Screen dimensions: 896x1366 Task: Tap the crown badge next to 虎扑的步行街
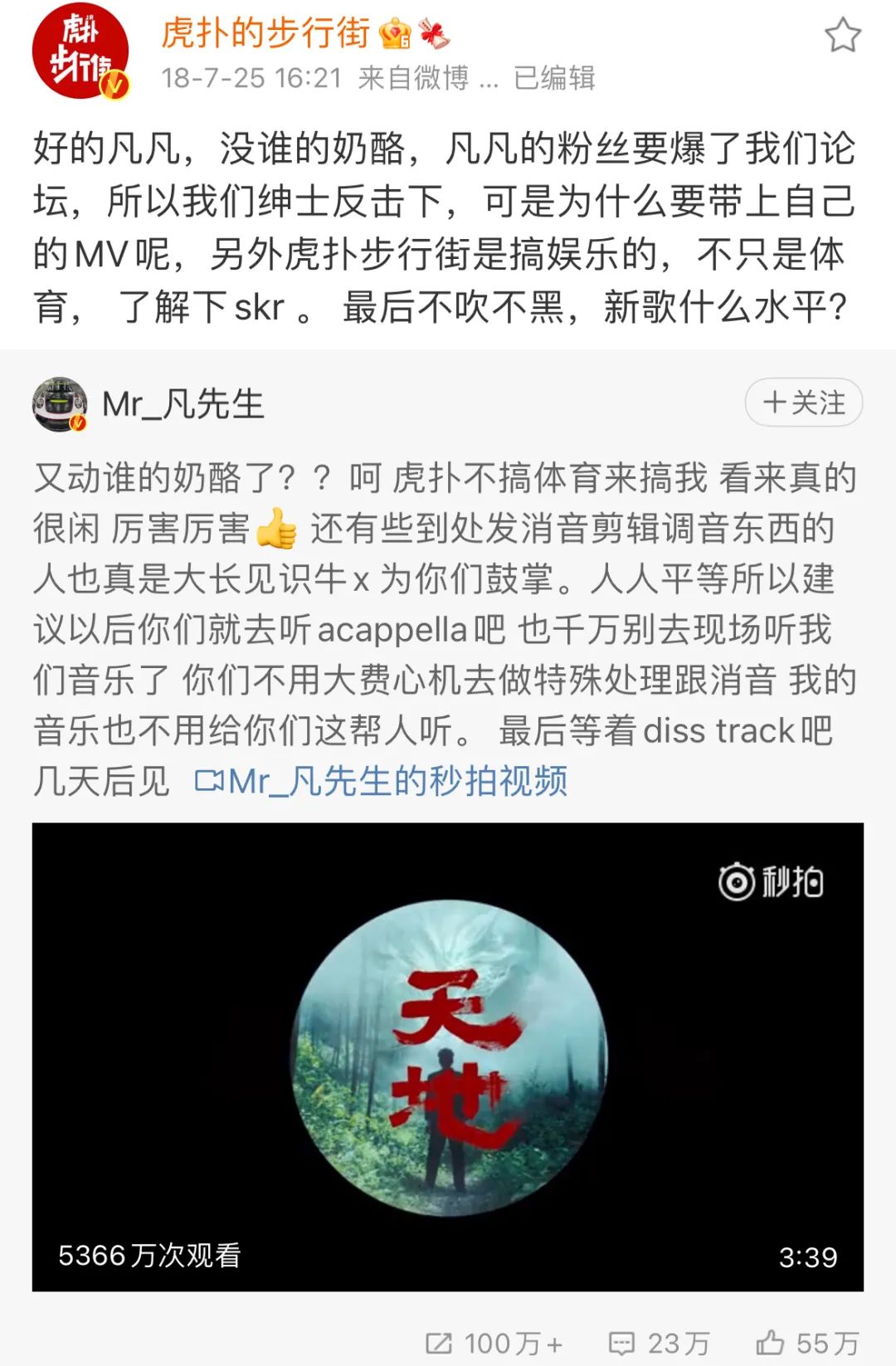coord(394,34)
